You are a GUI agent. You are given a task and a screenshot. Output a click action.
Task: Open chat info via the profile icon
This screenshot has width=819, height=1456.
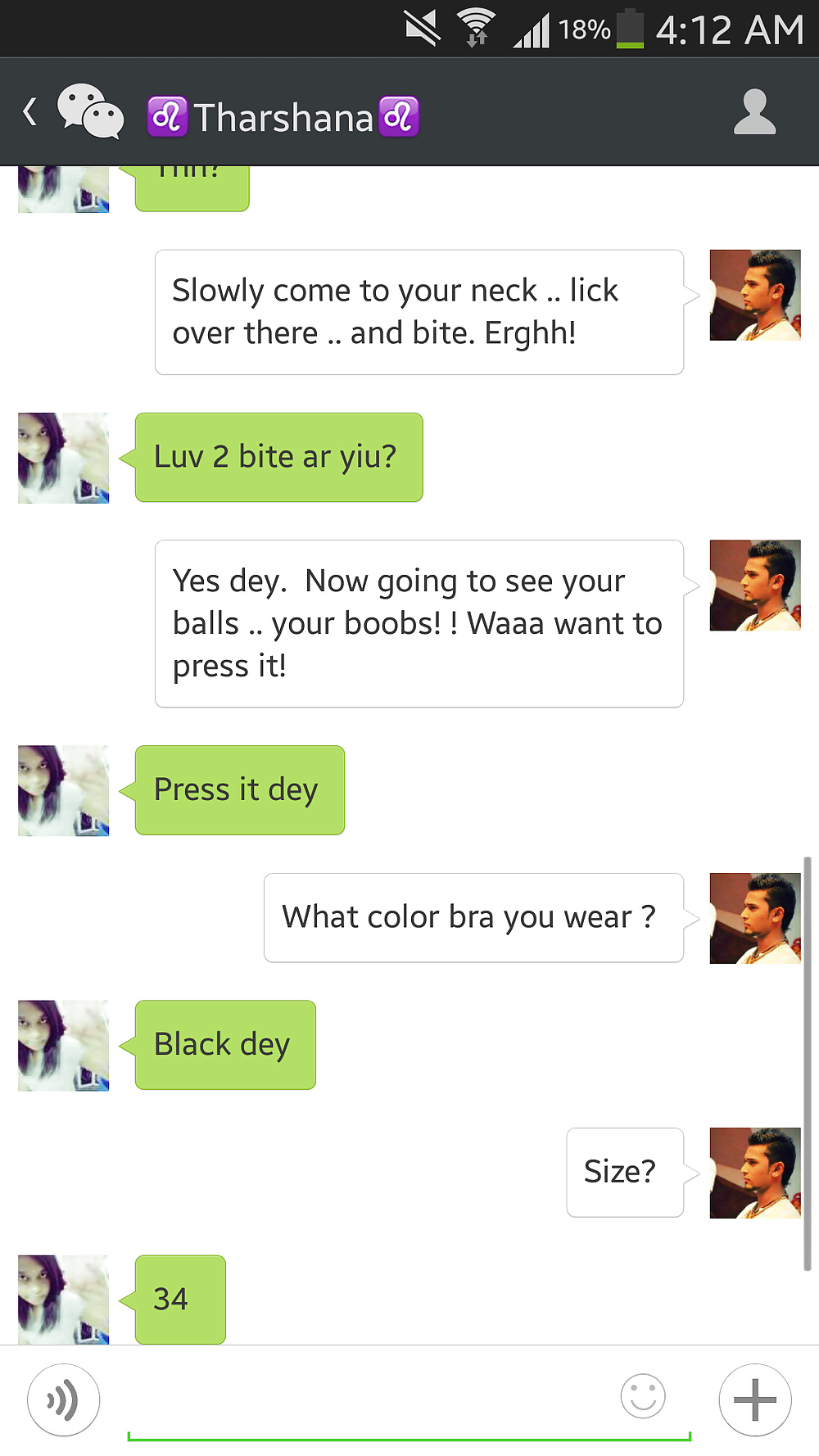click(x=754, y=112)
